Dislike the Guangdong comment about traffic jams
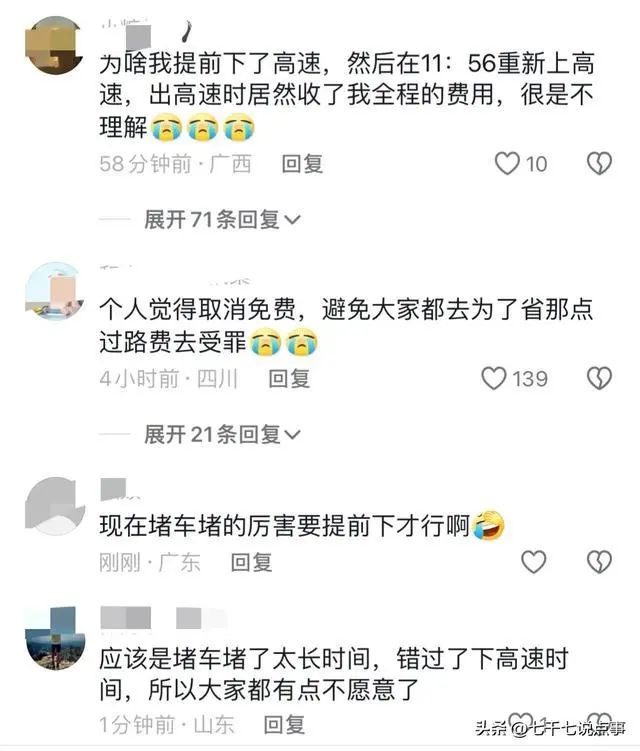Screen dimensions: 640x751 click(599, 561)
